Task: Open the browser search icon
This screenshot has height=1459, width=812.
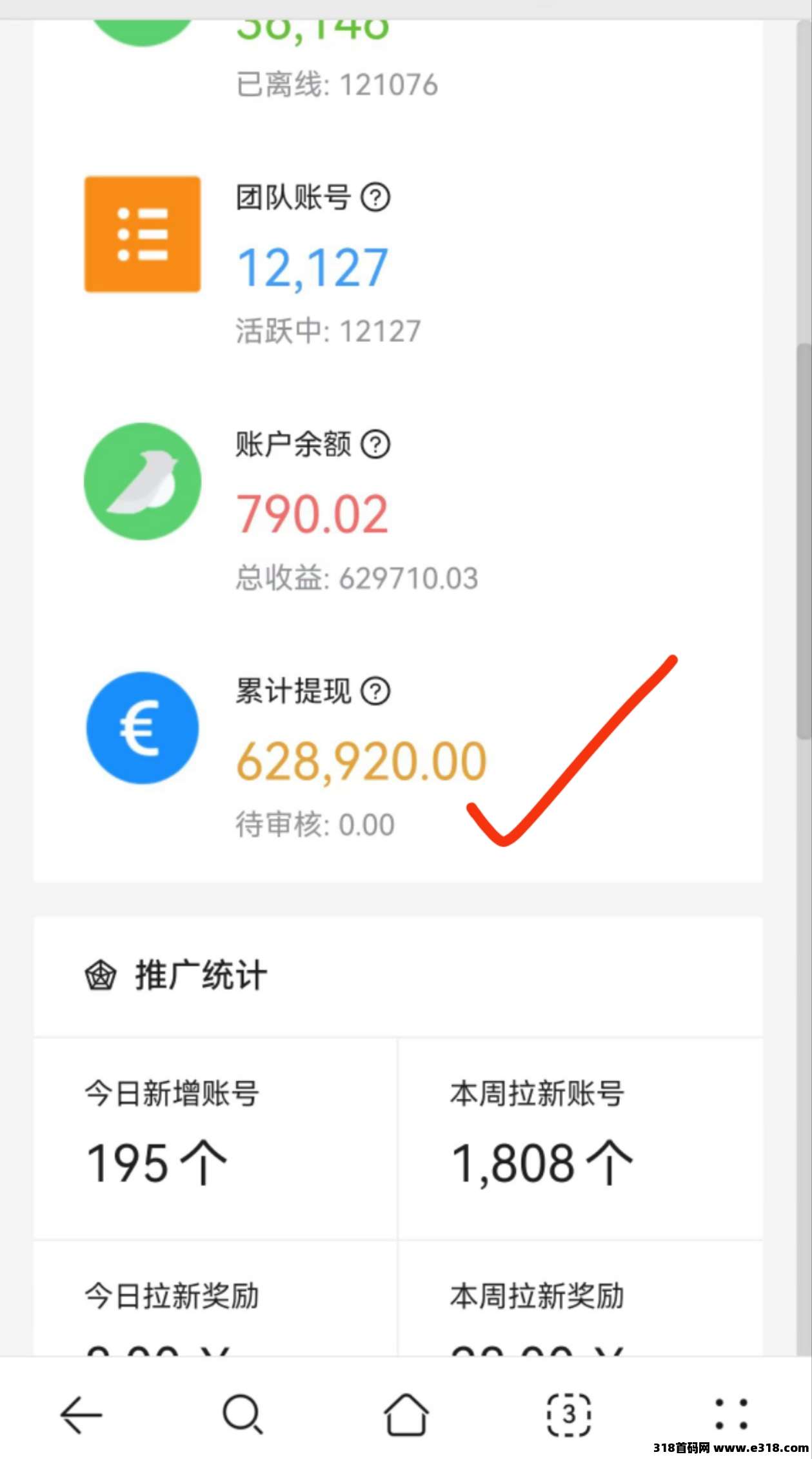Action: coord(243,1415)
